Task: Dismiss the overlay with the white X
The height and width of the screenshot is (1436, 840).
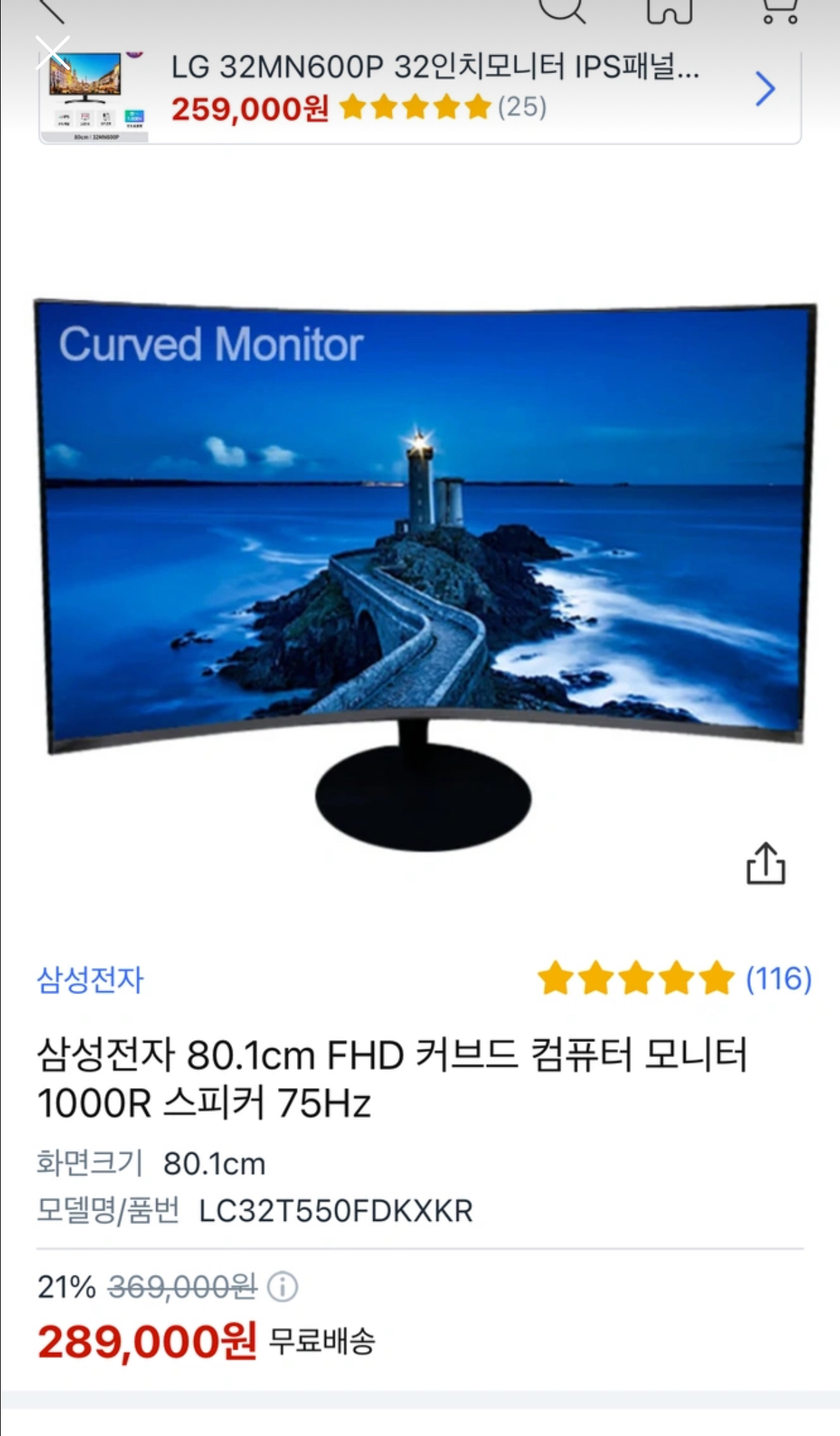Action: click(53, 53)
